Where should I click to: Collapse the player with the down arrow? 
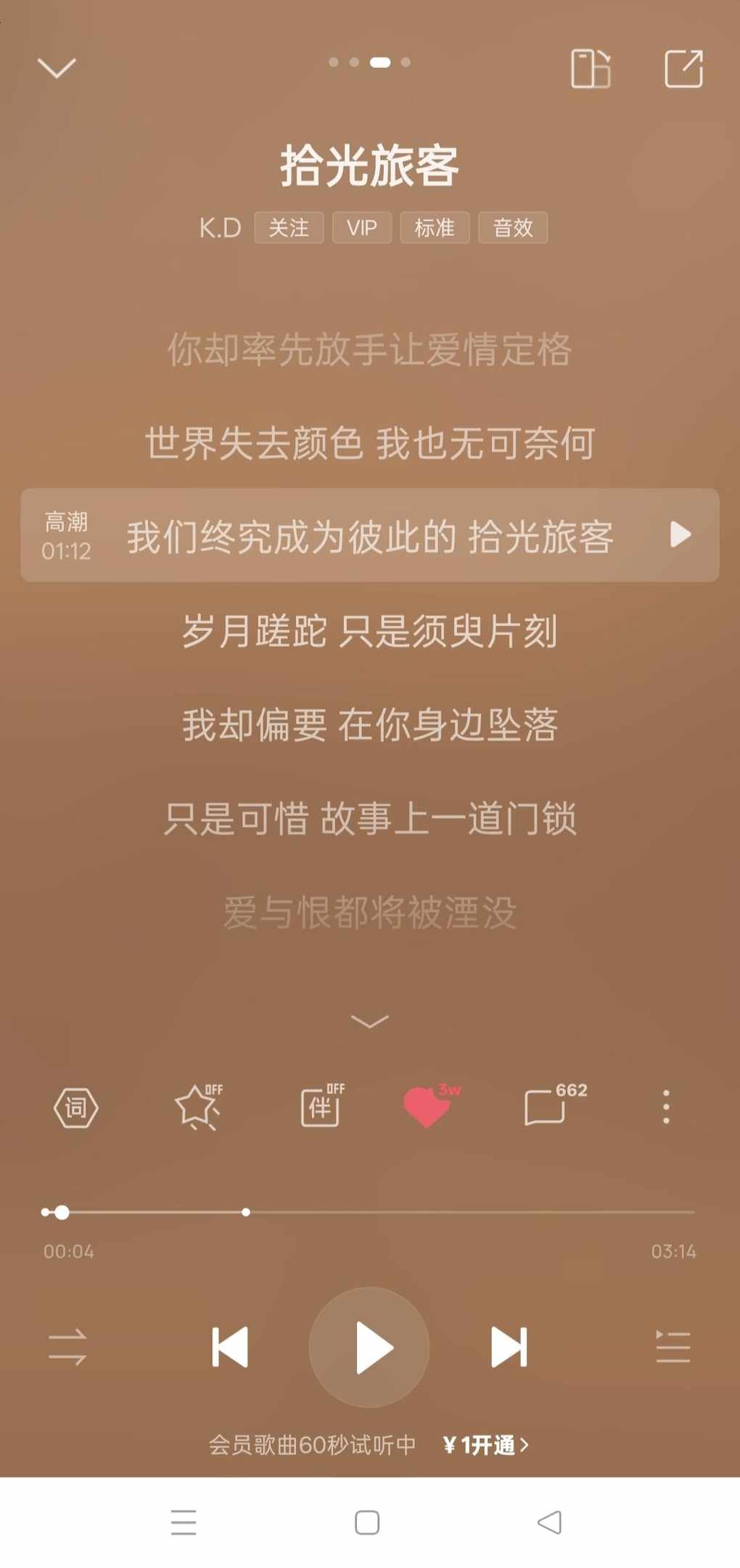click(57, 69)
